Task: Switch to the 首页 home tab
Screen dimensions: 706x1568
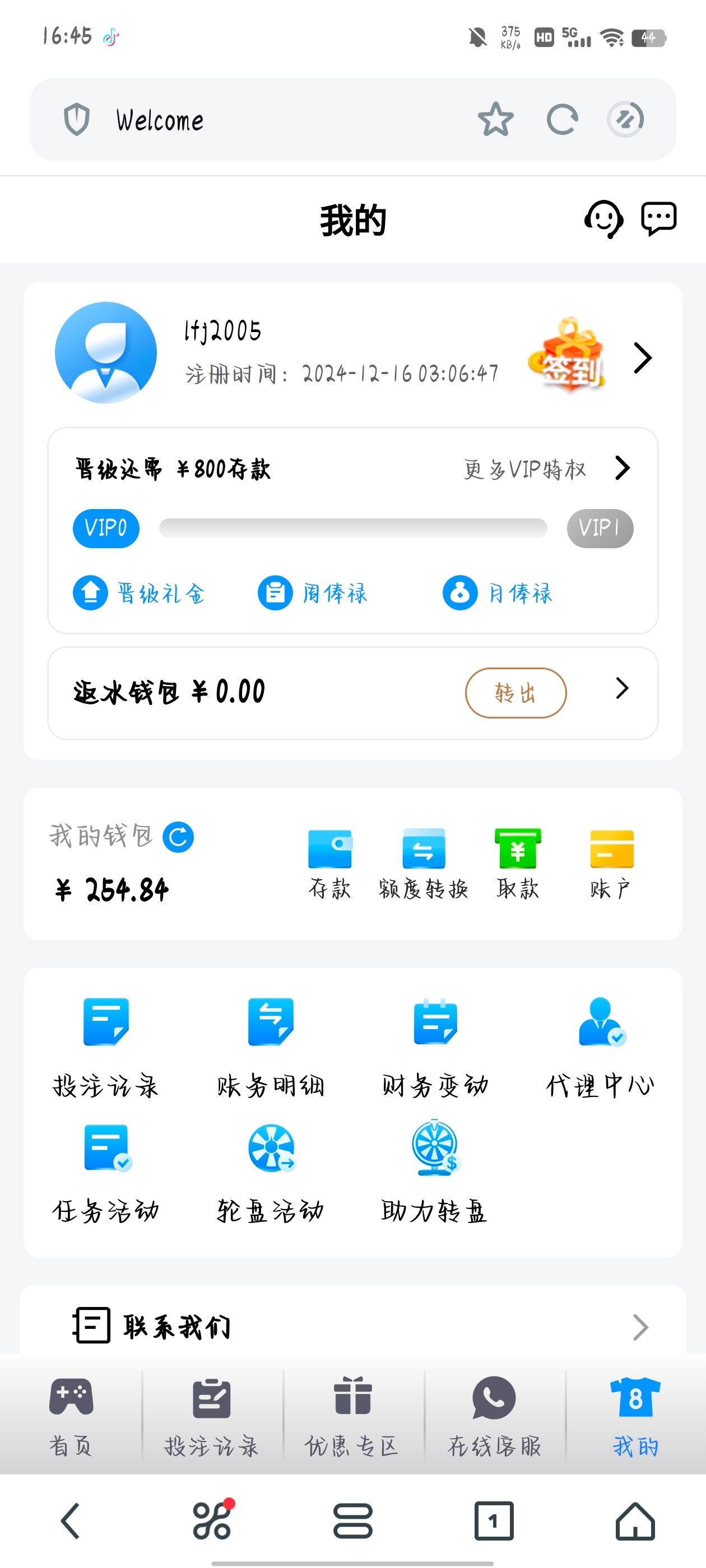Action: tap(71, 1424)
